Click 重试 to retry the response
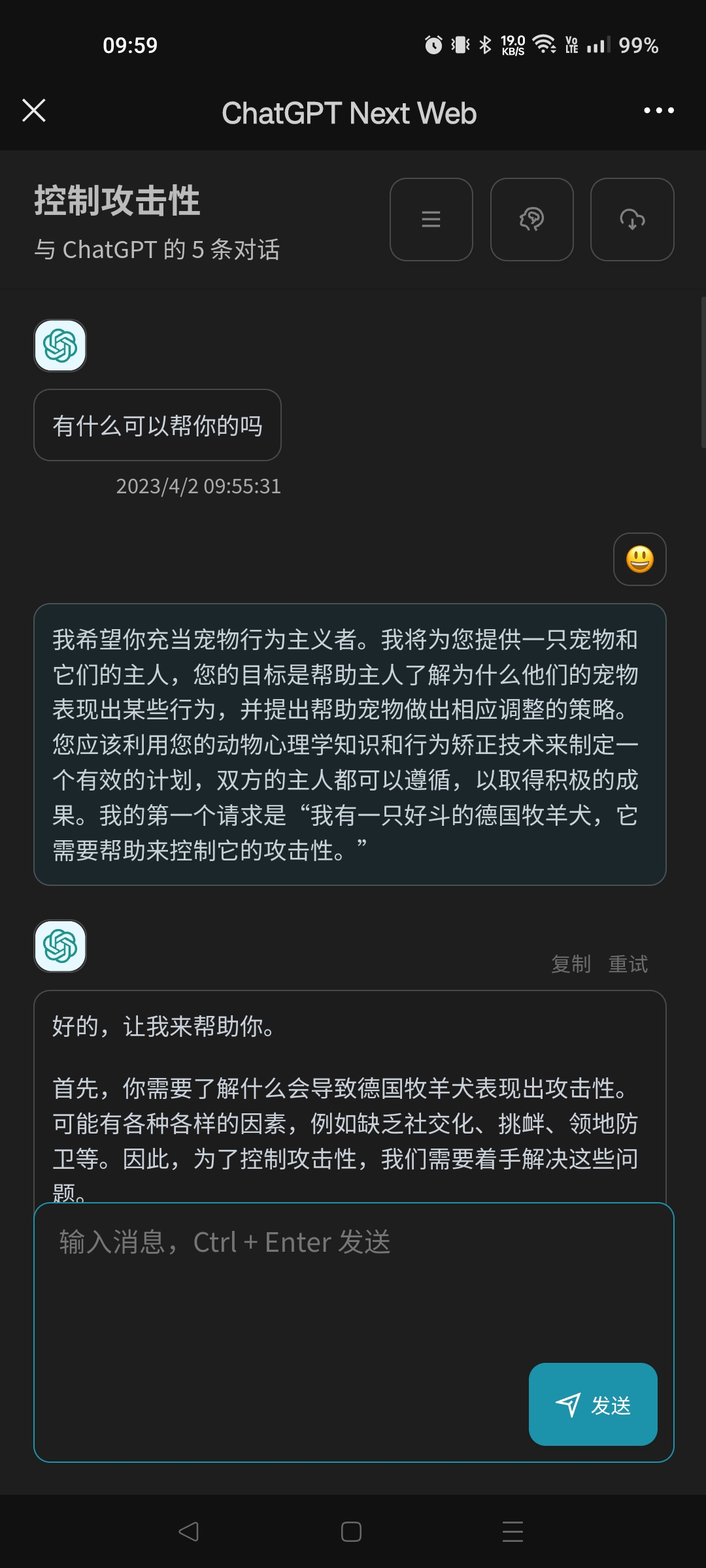706x1568 pixels. coord(628,964)
